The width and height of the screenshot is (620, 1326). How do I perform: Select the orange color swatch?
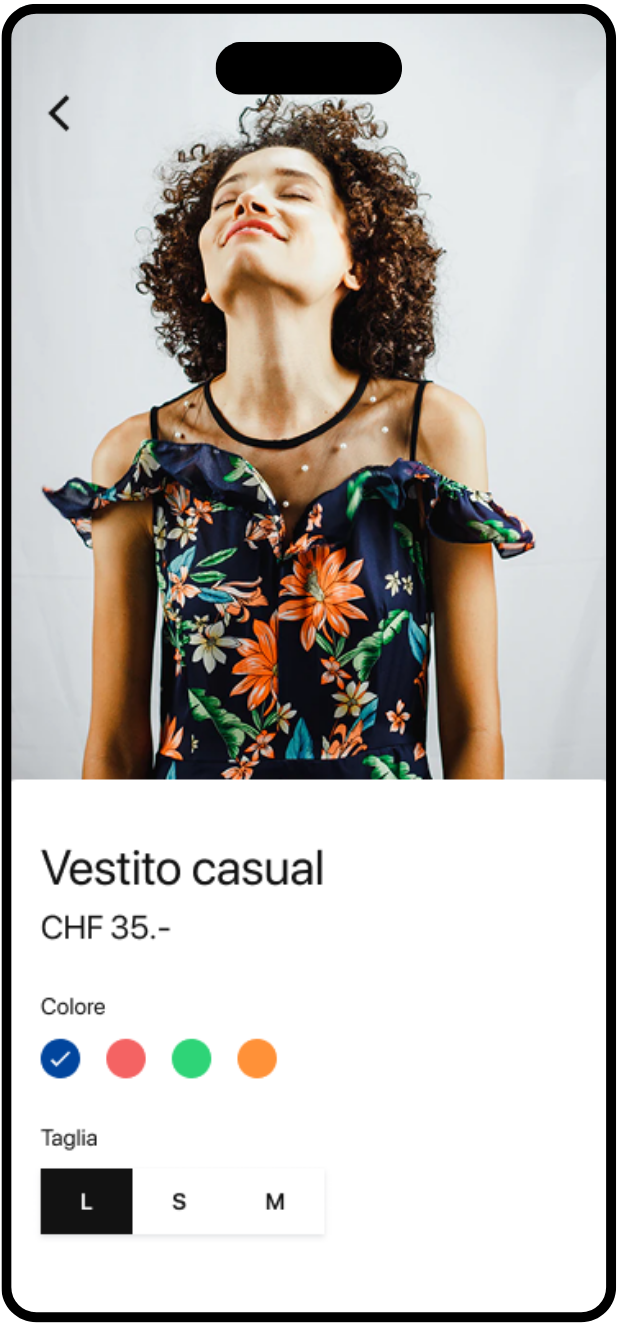[x=257, y=1058]
